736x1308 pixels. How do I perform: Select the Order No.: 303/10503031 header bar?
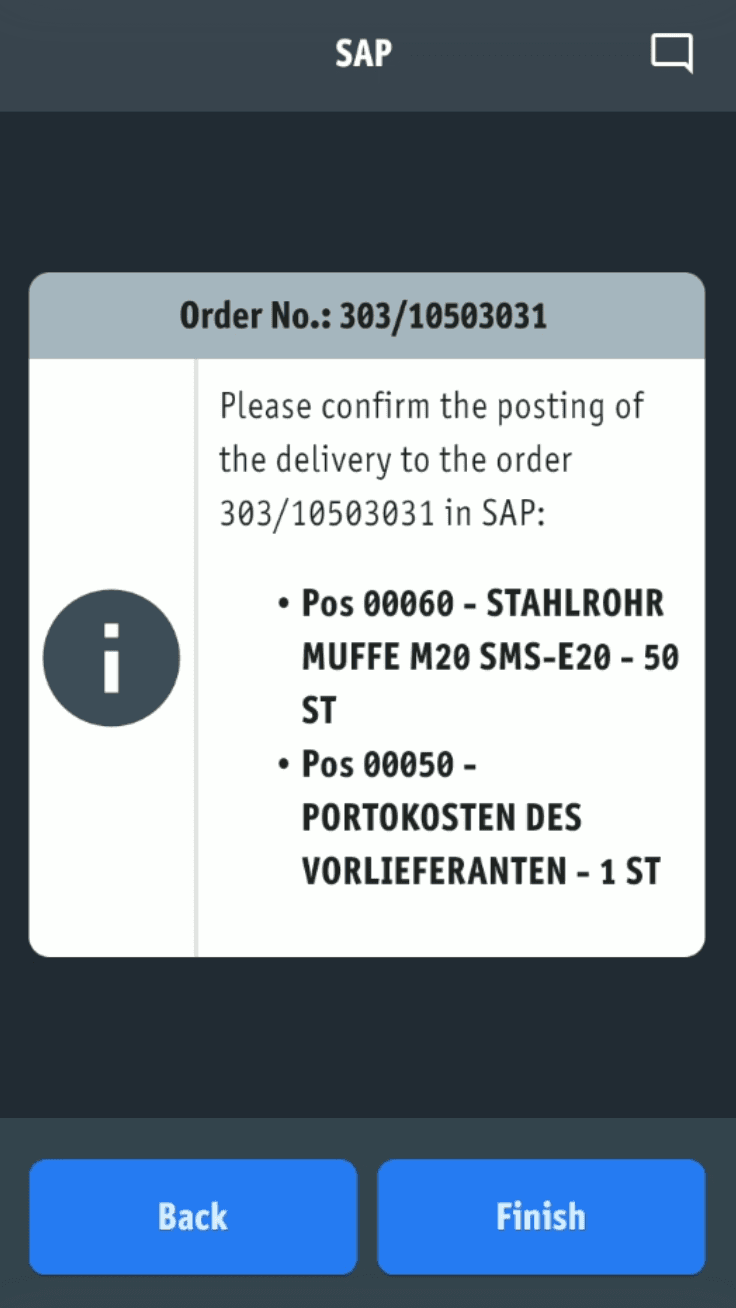tap(366, 315)
